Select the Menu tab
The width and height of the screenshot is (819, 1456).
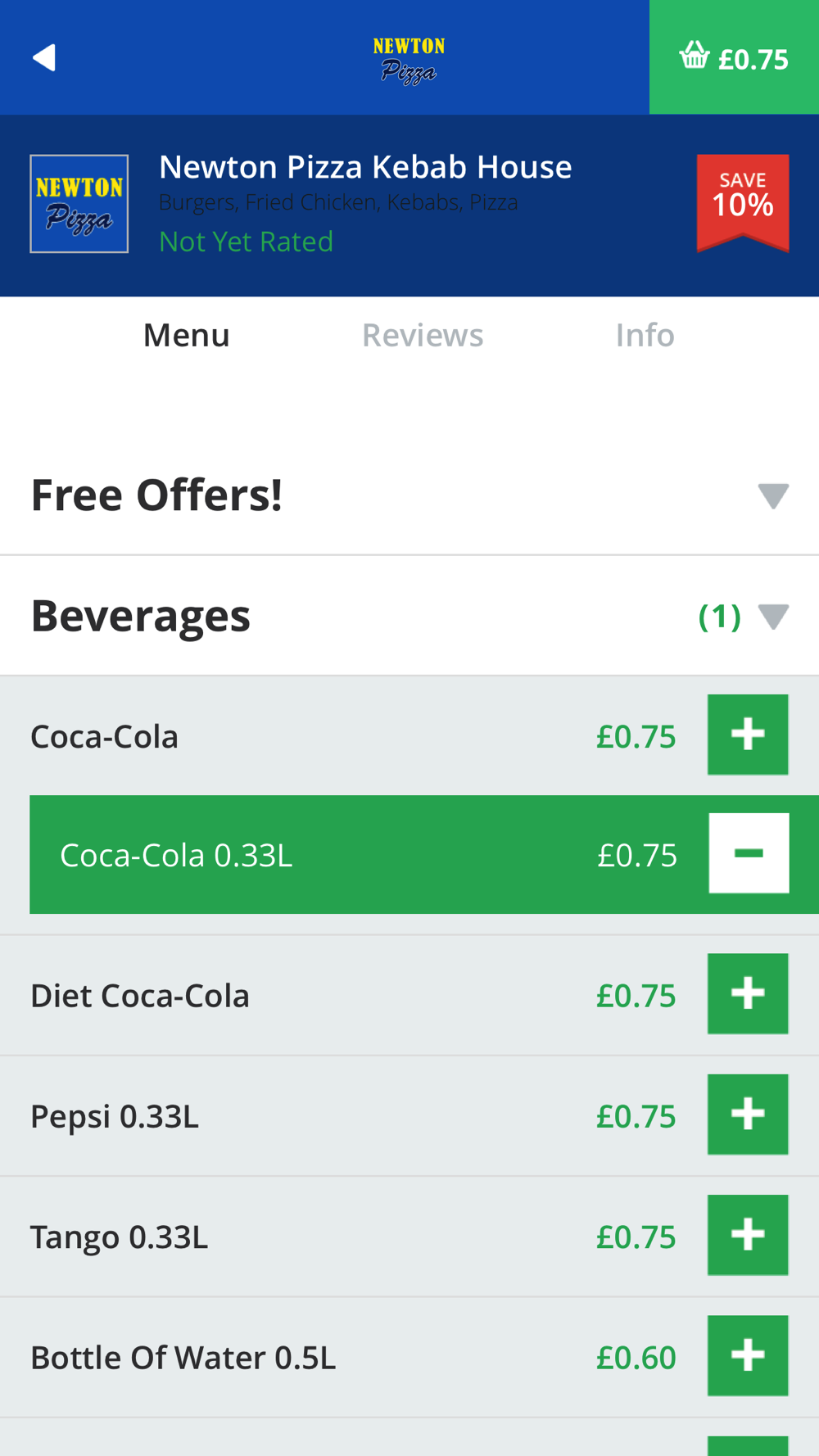pos(187,335)
